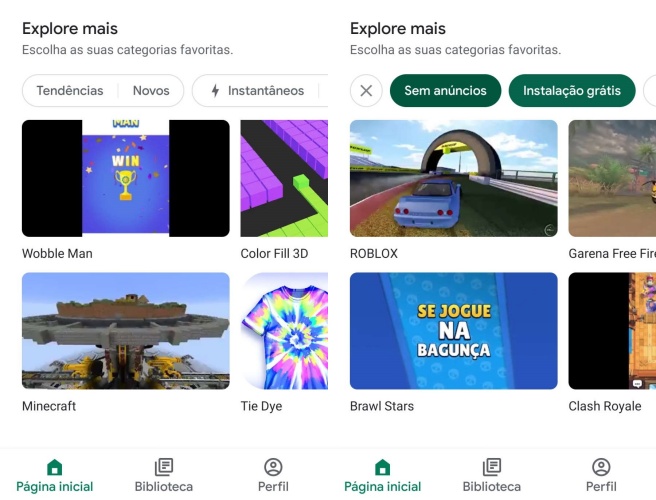Open the ROBLOX game card
Image resolution: width=656 pixels, height=500 pixels.
pyautogui.click(x=454, y=179)
